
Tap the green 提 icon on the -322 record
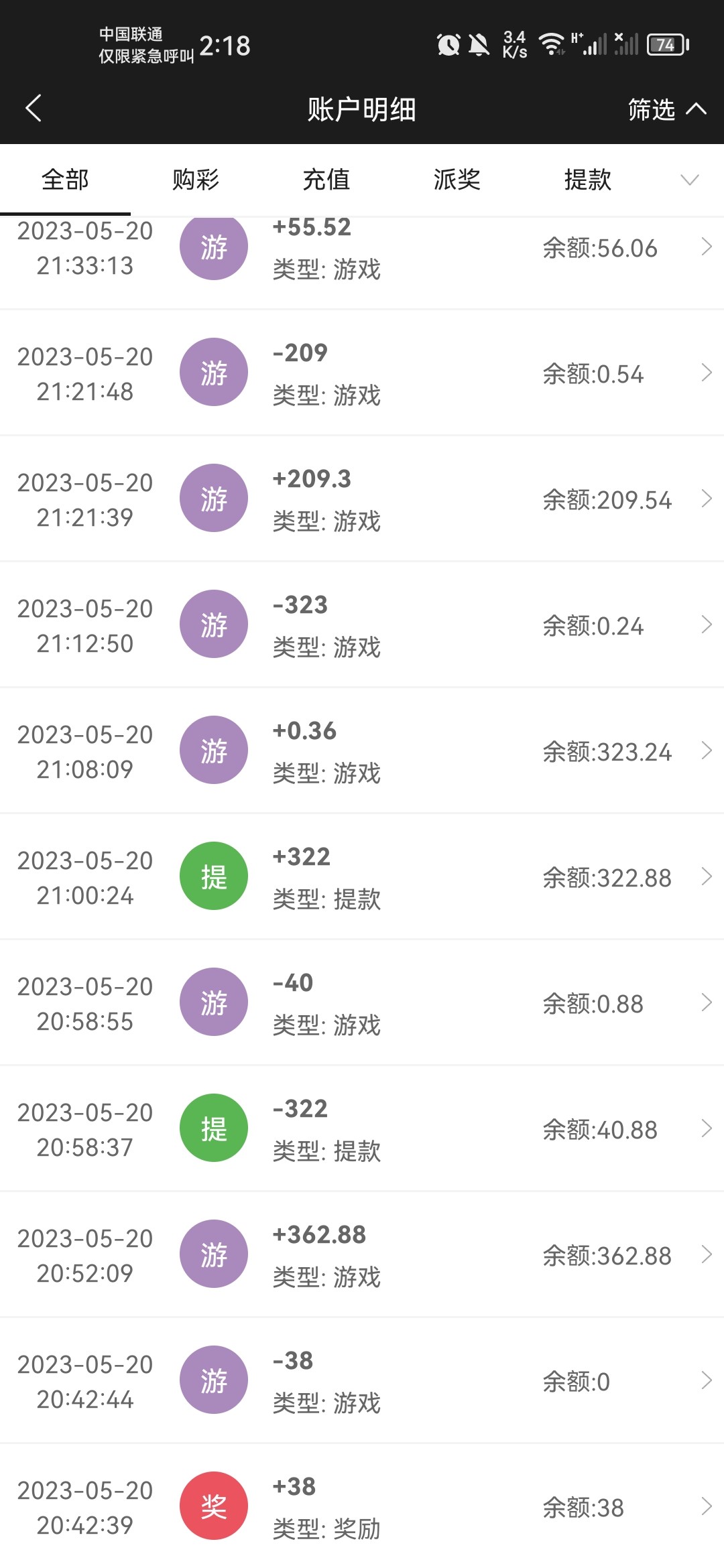pyautogui.click(x=213, y=1128)
